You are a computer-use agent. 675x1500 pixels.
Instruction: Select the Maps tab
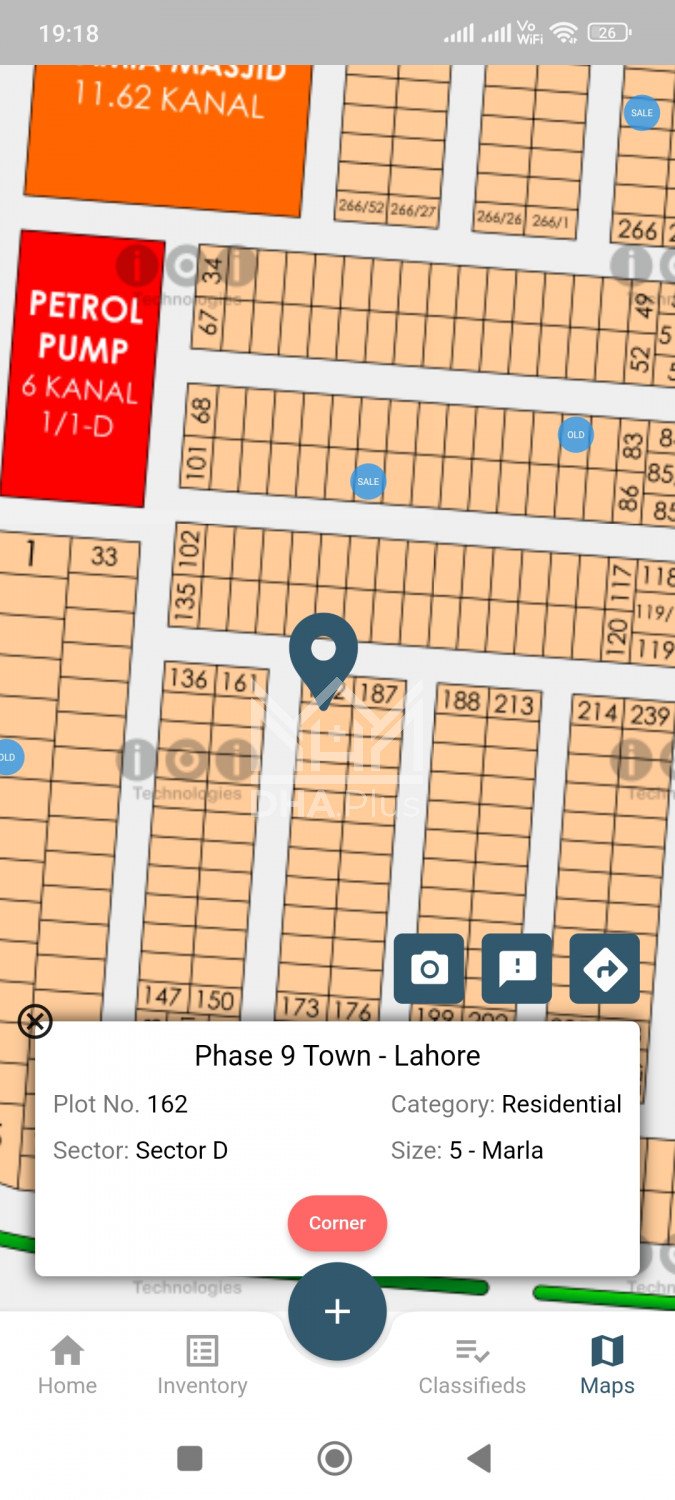[x=607, y=1366]
